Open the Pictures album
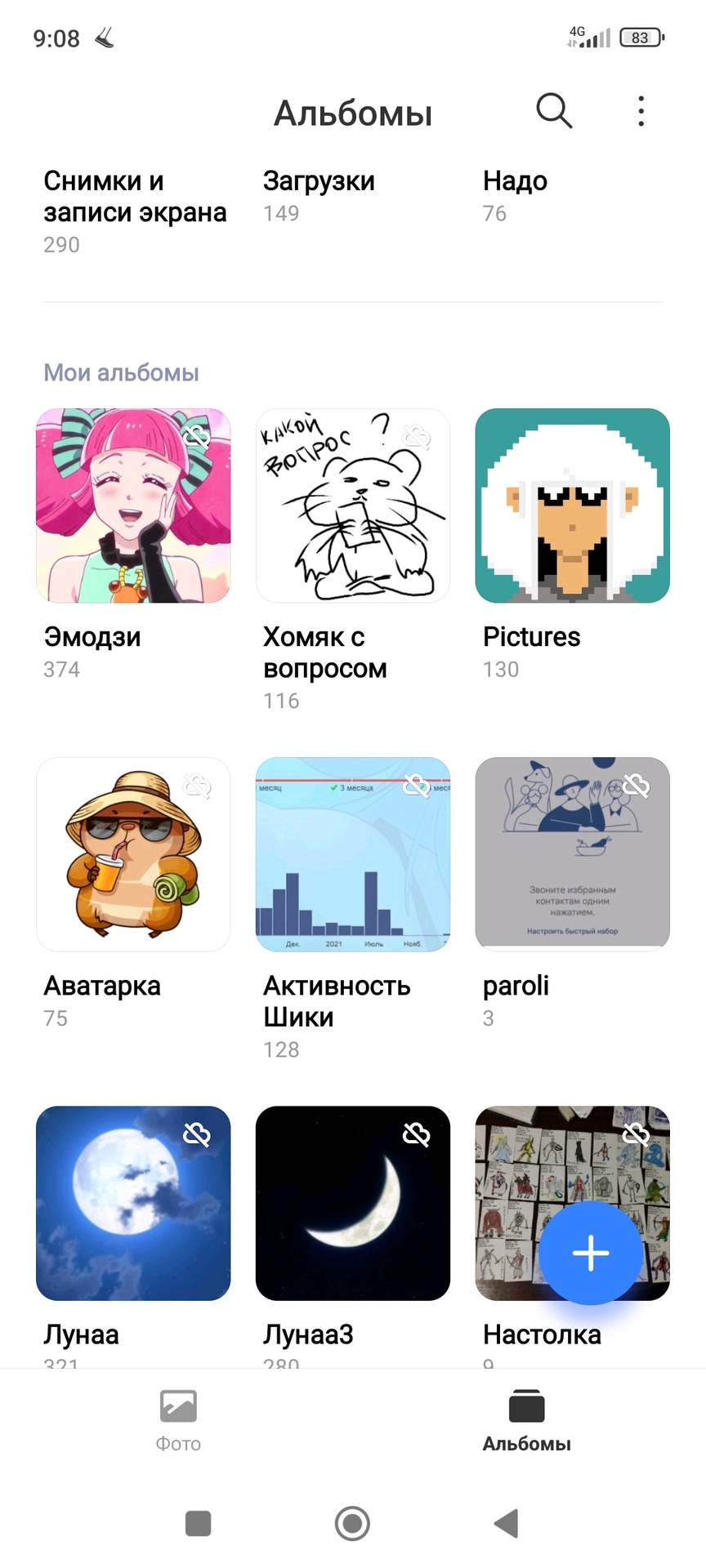 [572, 506]
